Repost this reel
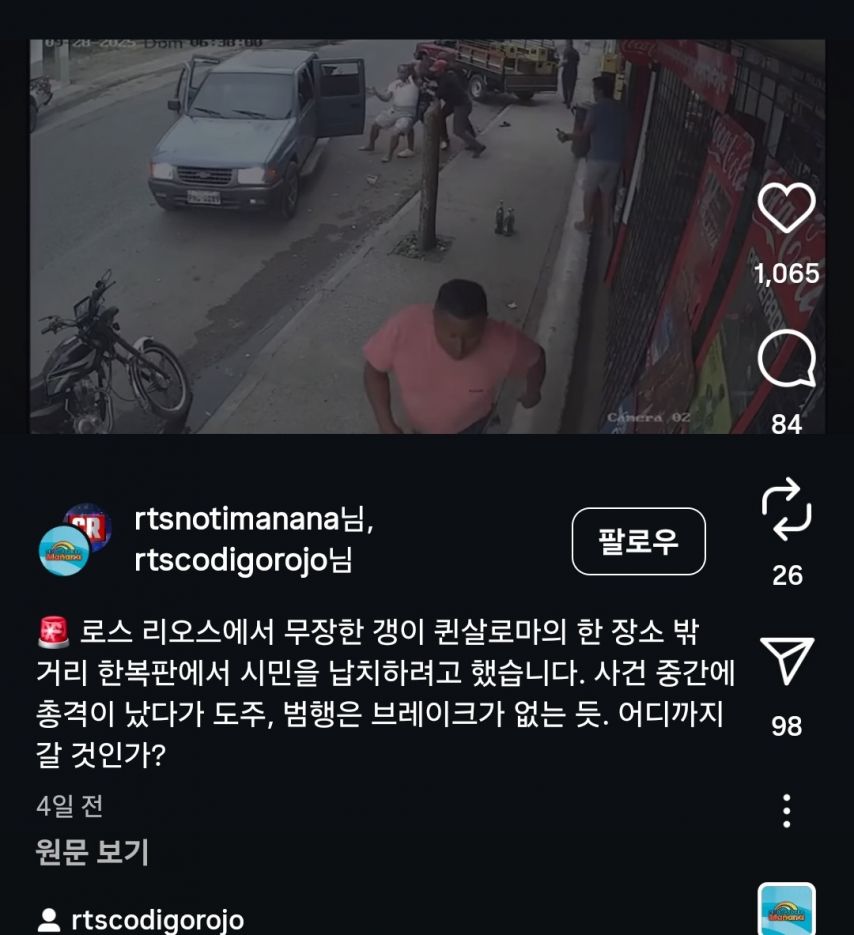 [x=786, y=509]
